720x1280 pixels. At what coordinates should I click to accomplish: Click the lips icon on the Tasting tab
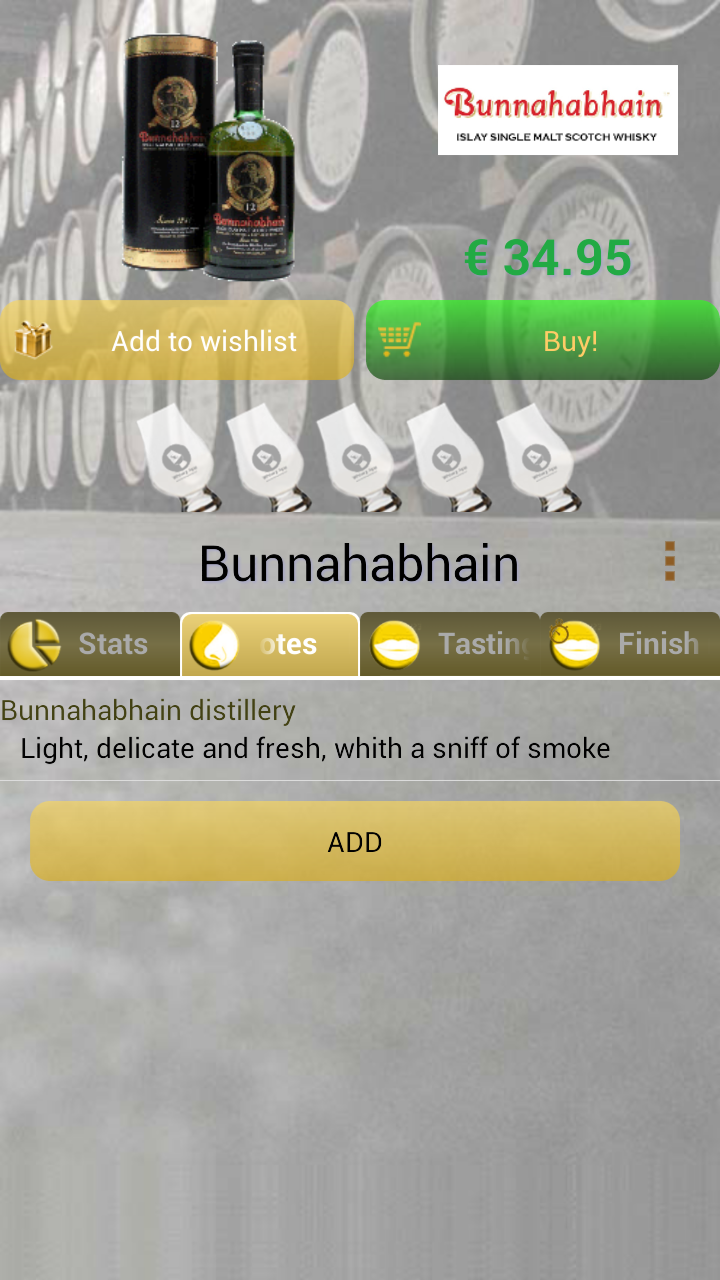point(397,643)
